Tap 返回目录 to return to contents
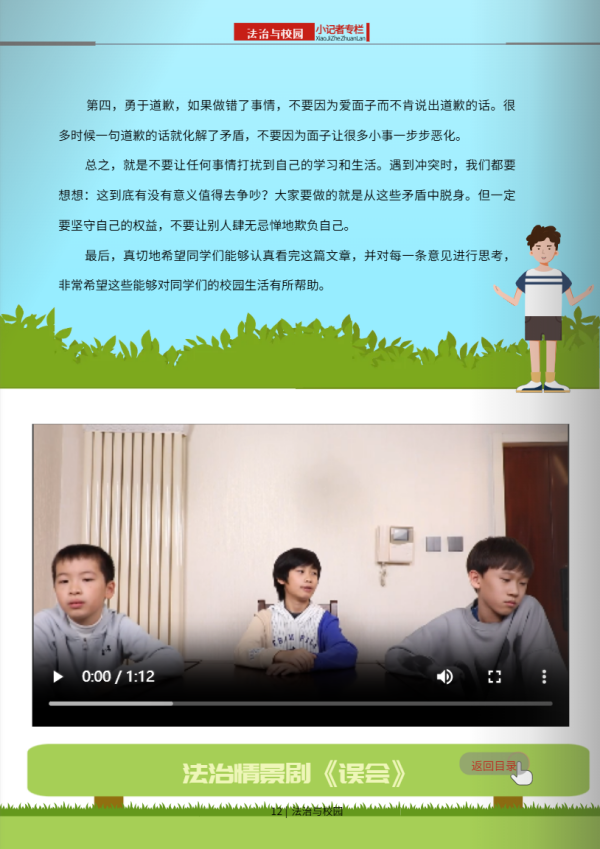The width and height of the screenshot is (600, 849). pos(494,766)
